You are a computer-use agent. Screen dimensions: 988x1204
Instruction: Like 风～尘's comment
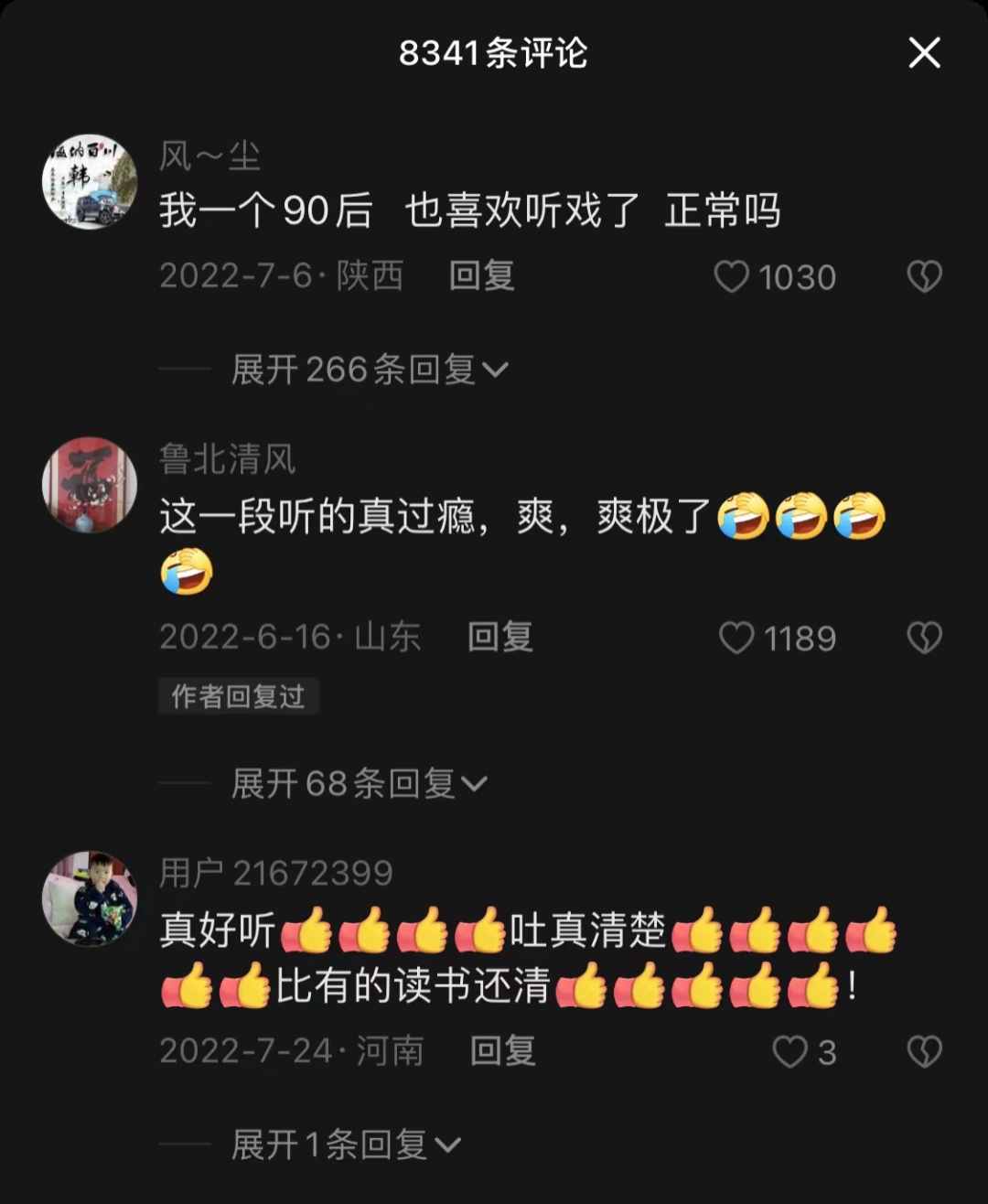tap(732, 276)
